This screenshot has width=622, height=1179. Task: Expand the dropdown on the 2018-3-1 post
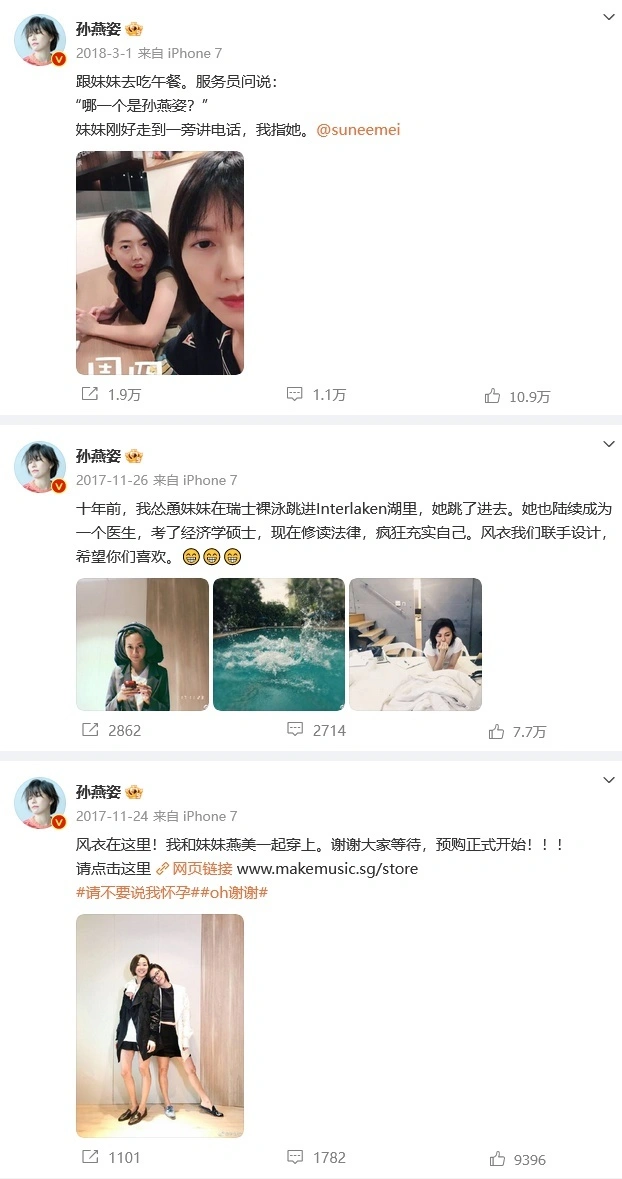pyautogui.click(x=609, y=18)
